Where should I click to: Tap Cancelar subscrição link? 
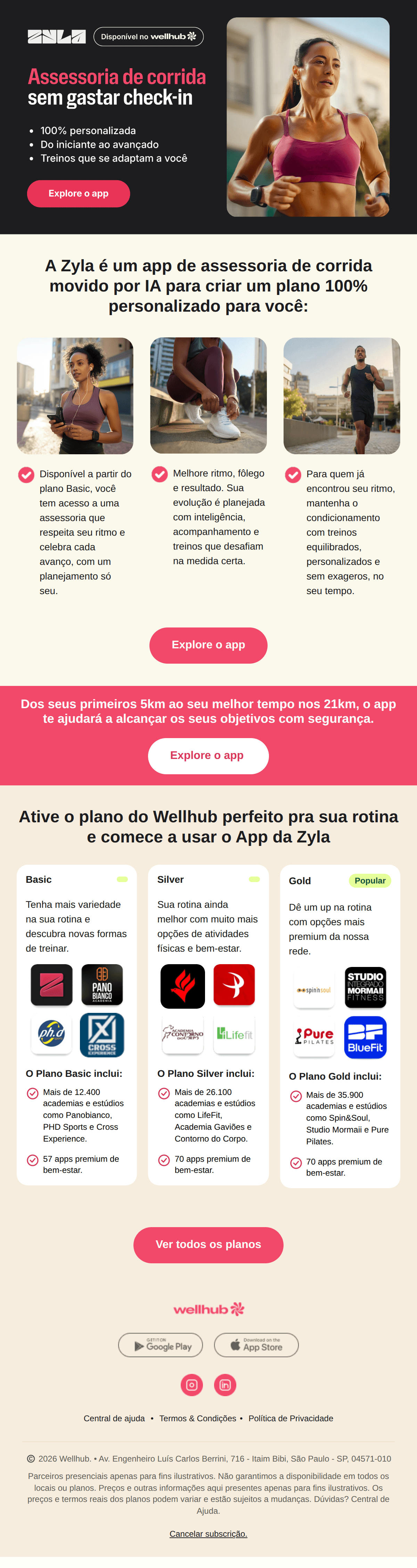(x=208, y=1534)
